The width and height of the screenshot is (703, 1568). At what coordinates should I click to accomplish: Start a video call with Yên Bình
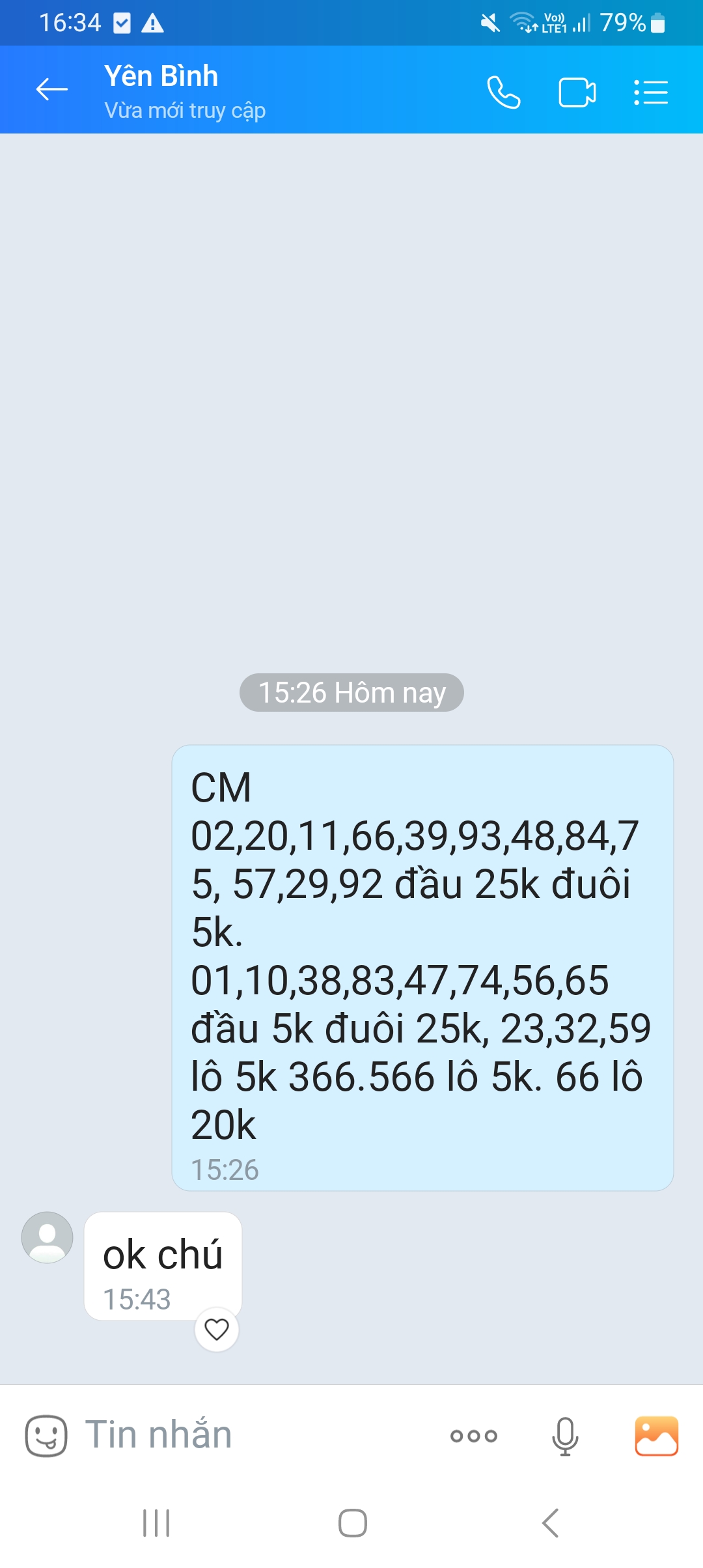(x=577, y=92)
